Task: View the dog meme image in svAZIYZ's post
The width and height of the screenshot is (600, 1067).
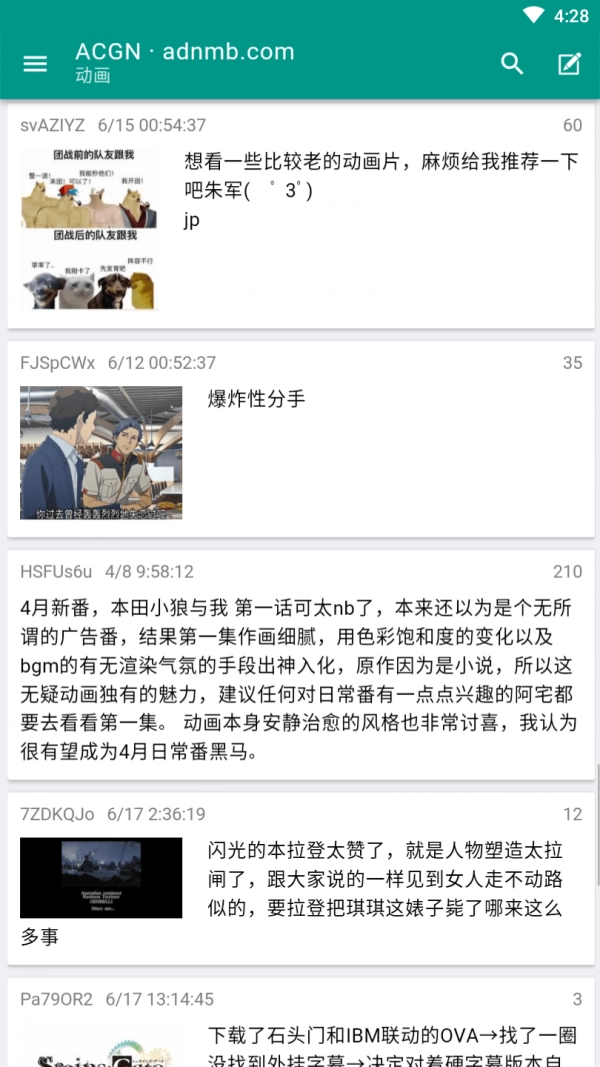Action: point(89,228)
